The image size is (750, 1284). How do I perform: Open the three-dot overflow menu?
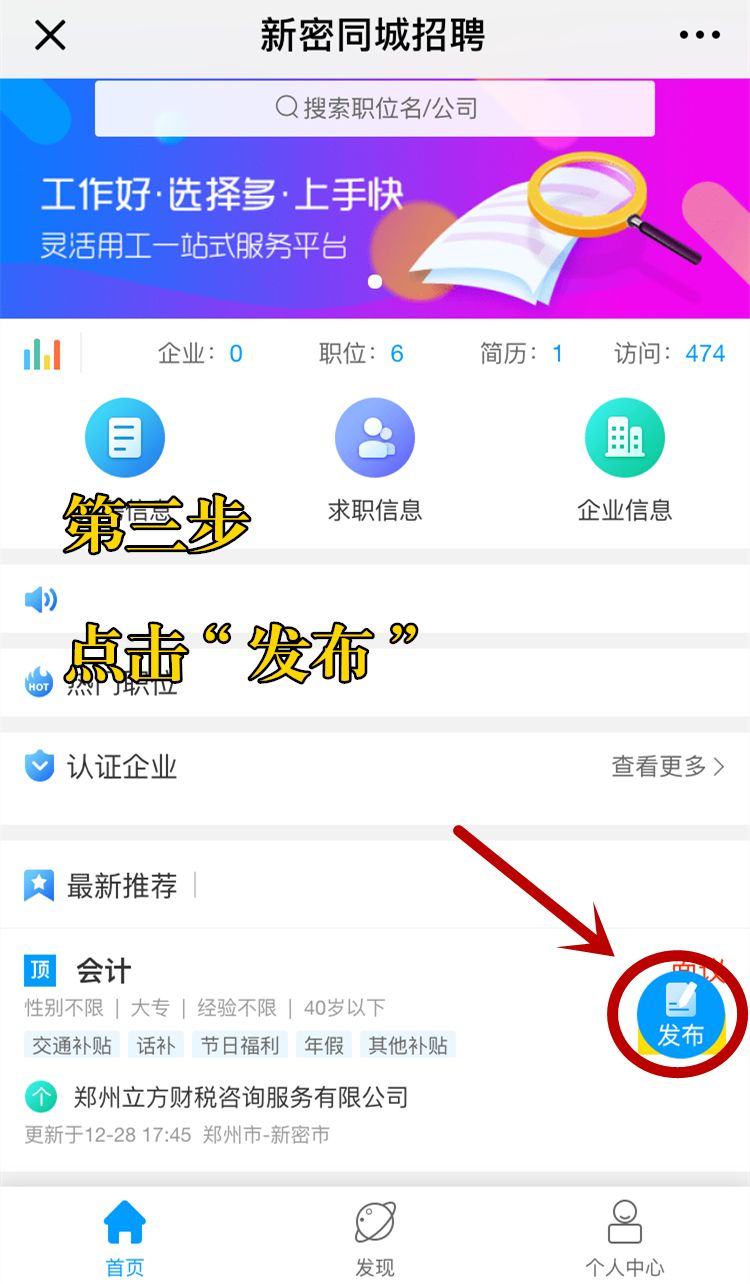(699, 36)
